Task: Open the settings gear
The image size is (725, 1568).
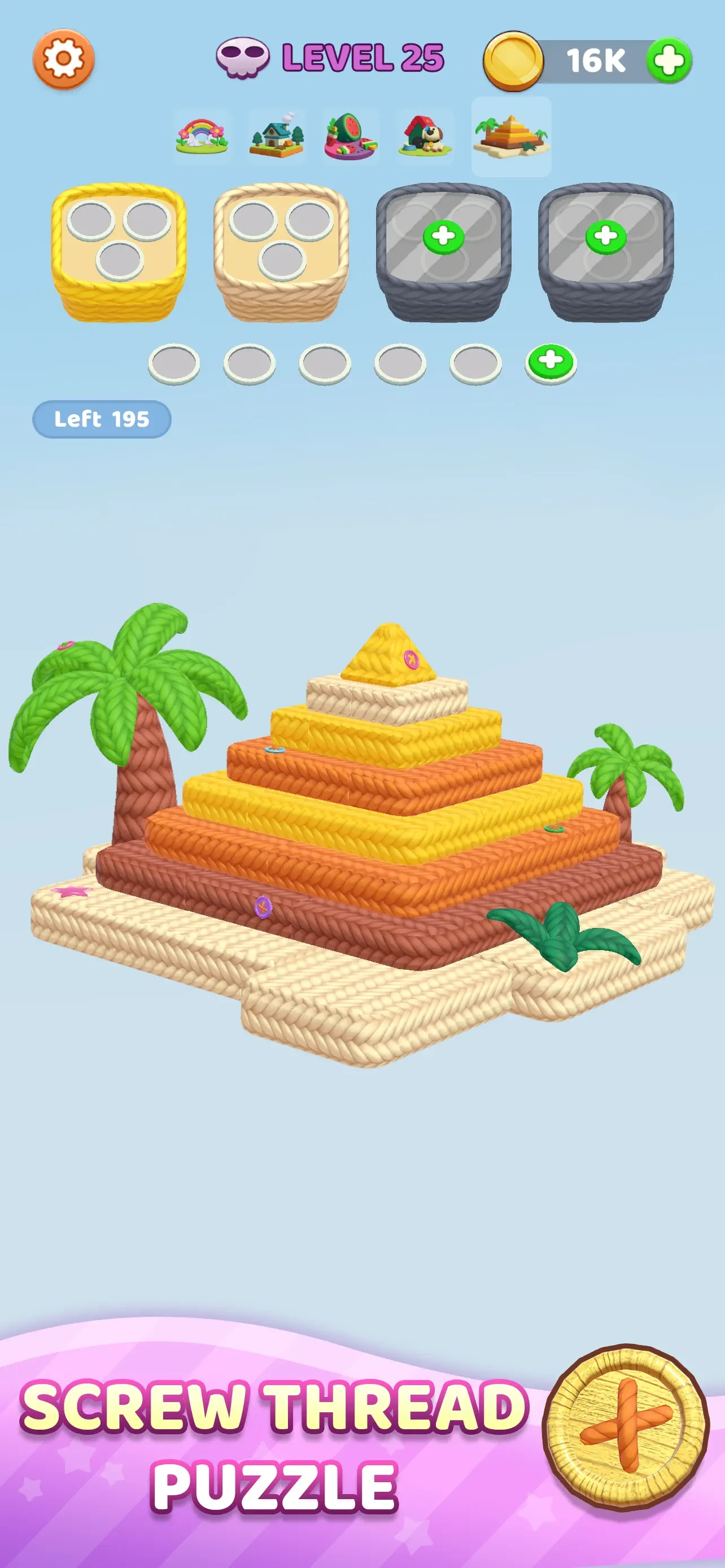Action: coord(63,59)
